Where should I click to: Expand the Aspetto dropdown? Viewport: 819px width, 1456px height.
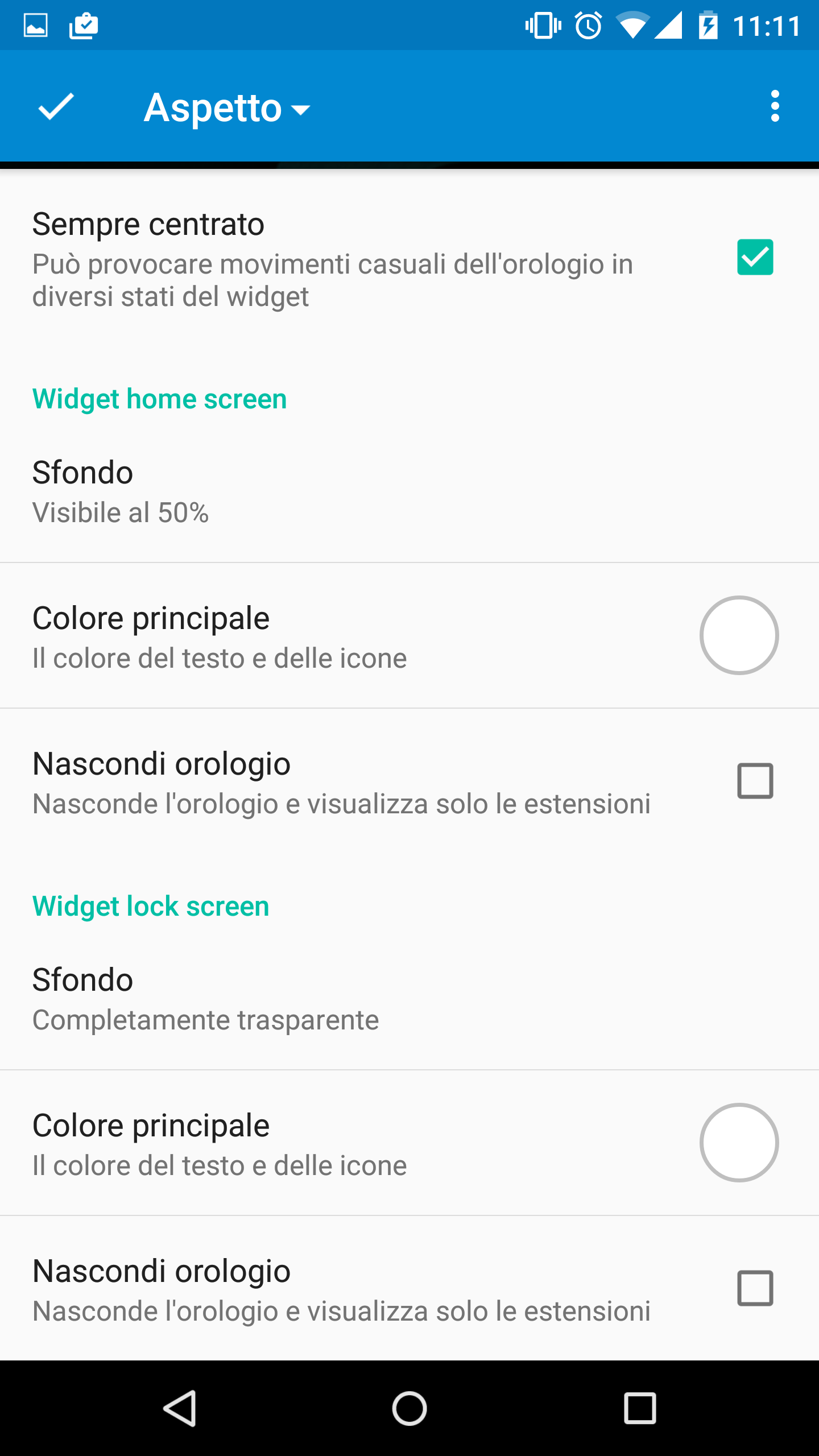coord(227,107)
